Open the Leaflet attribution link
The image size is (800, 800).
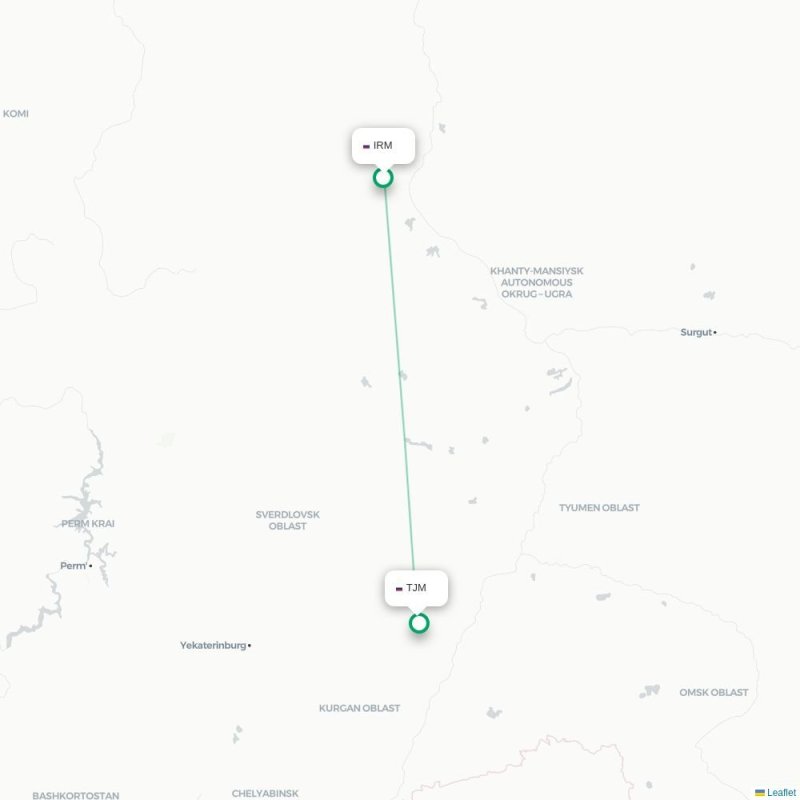coord(781,792)
